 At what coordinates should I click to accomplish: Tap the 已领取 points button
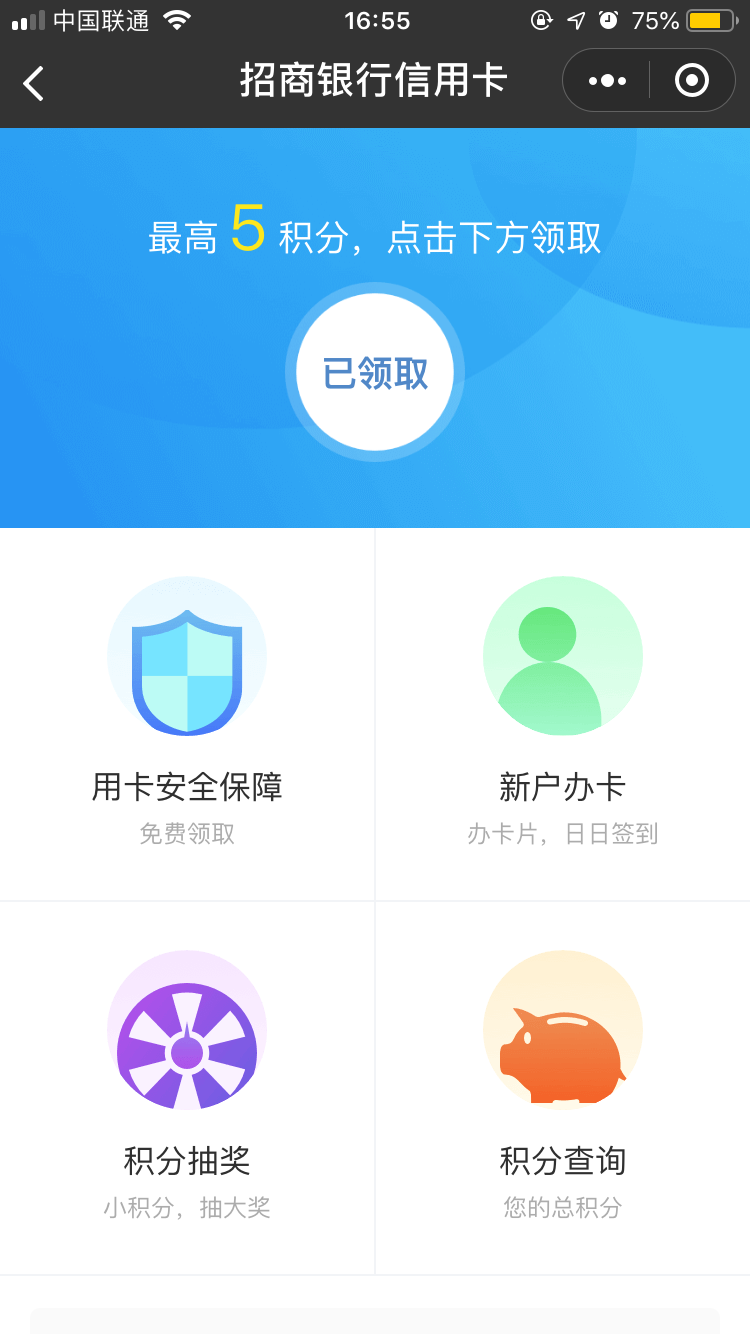point(375,372)
